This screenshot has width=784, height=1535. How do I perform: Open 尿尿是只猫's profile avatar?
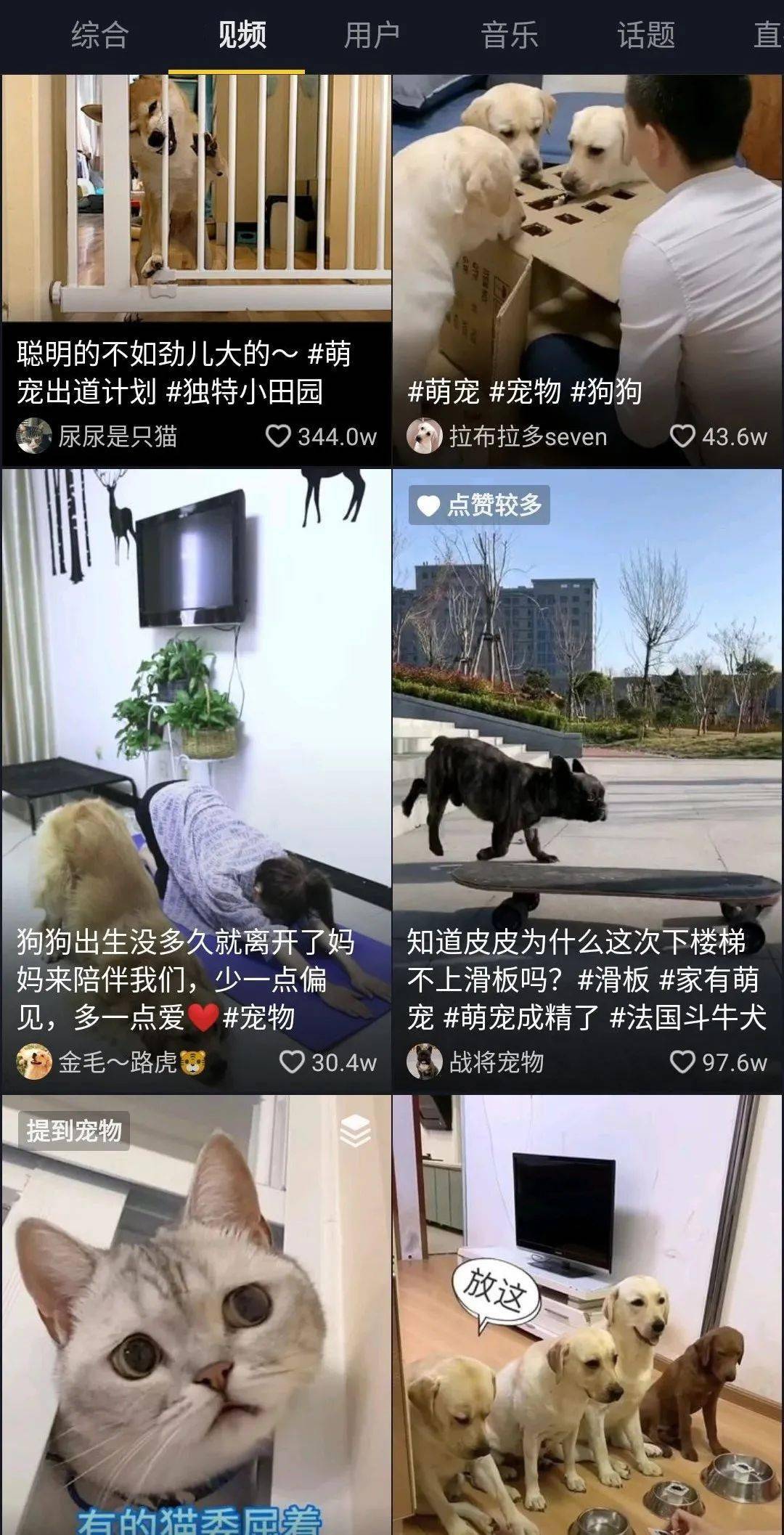(34, 434)
